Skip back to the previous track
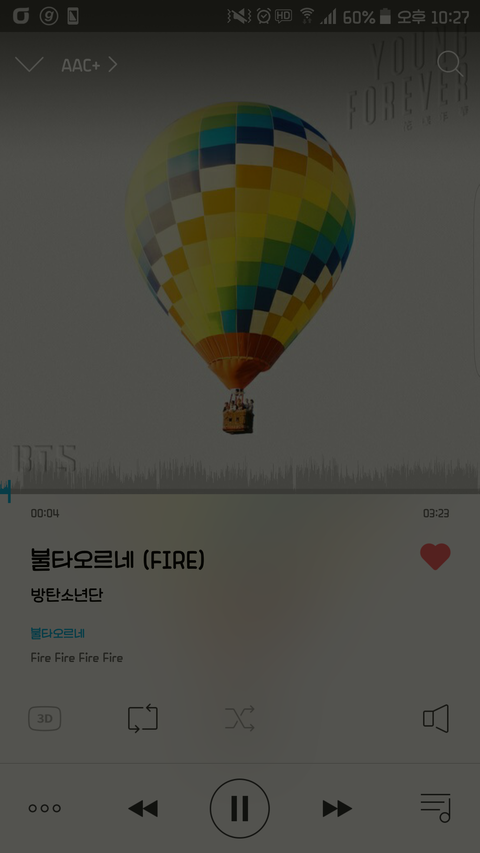Image resolution: width=480 pixels, height=853 pixels. tap(143, 808)
